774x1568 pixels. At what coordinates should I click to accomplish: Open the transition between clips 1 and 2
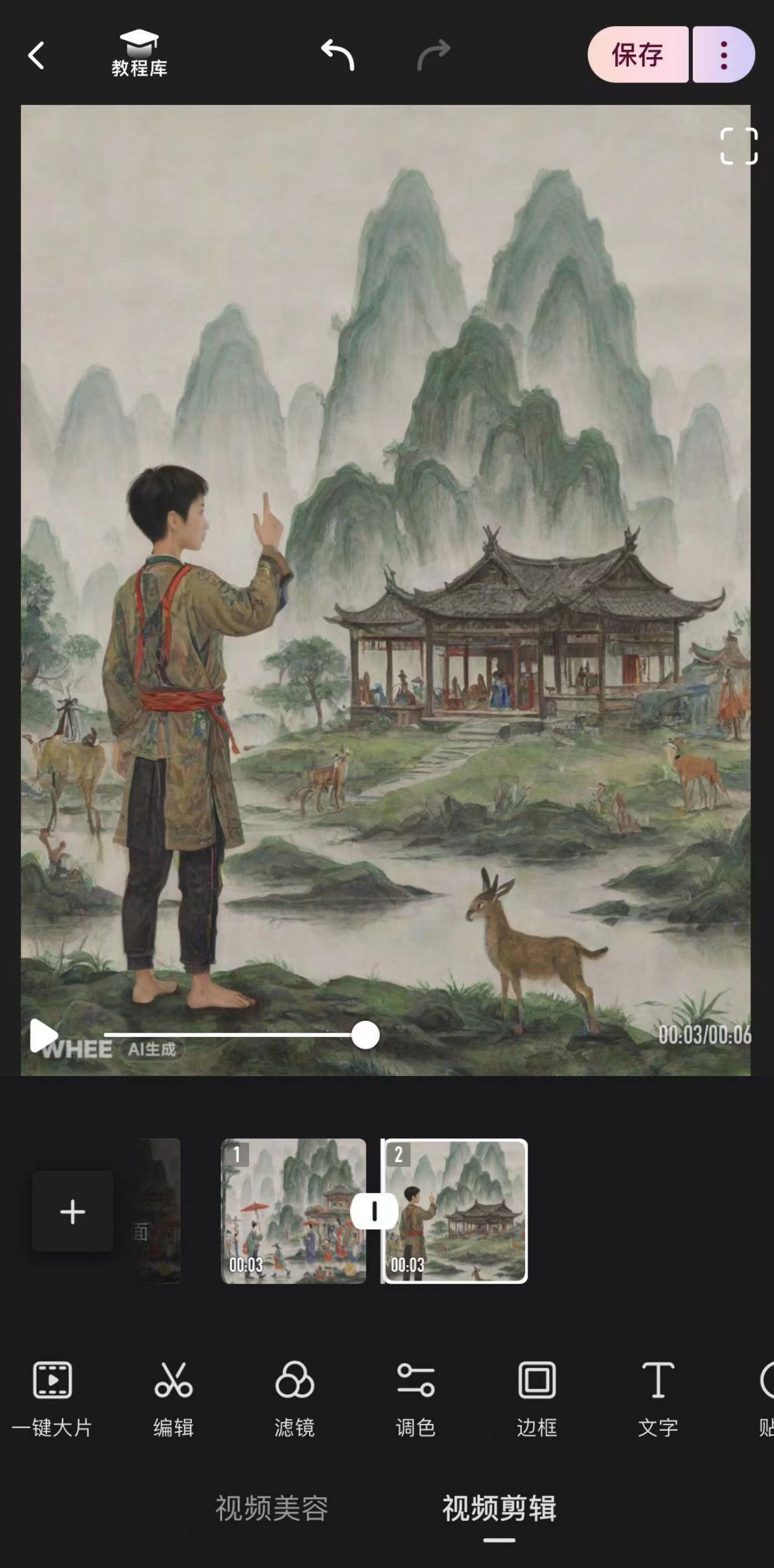[374, 1211]
